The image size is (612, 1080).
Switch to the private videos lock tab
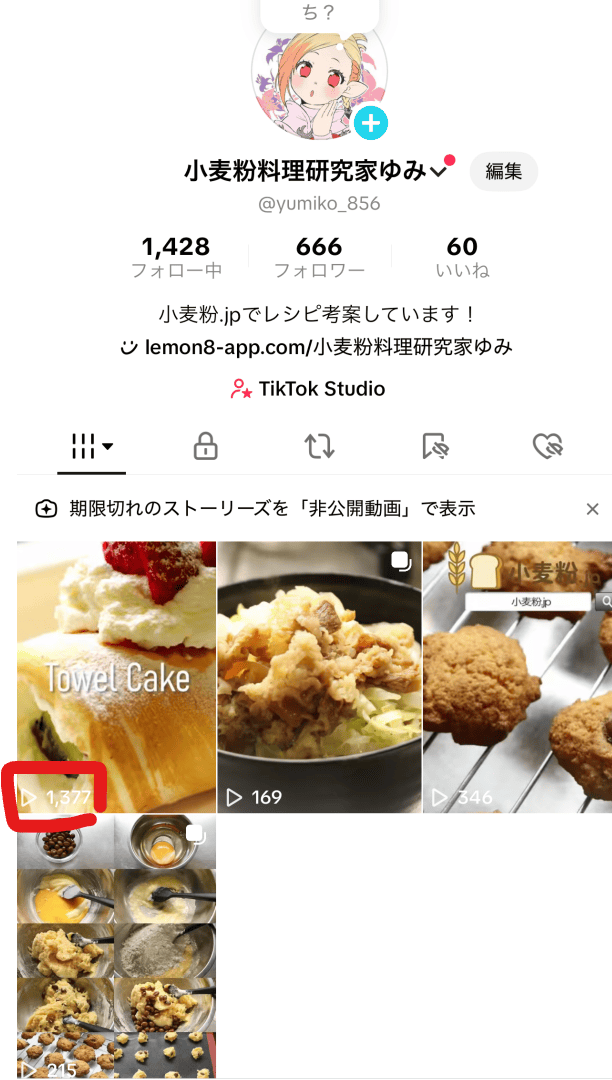205,446
